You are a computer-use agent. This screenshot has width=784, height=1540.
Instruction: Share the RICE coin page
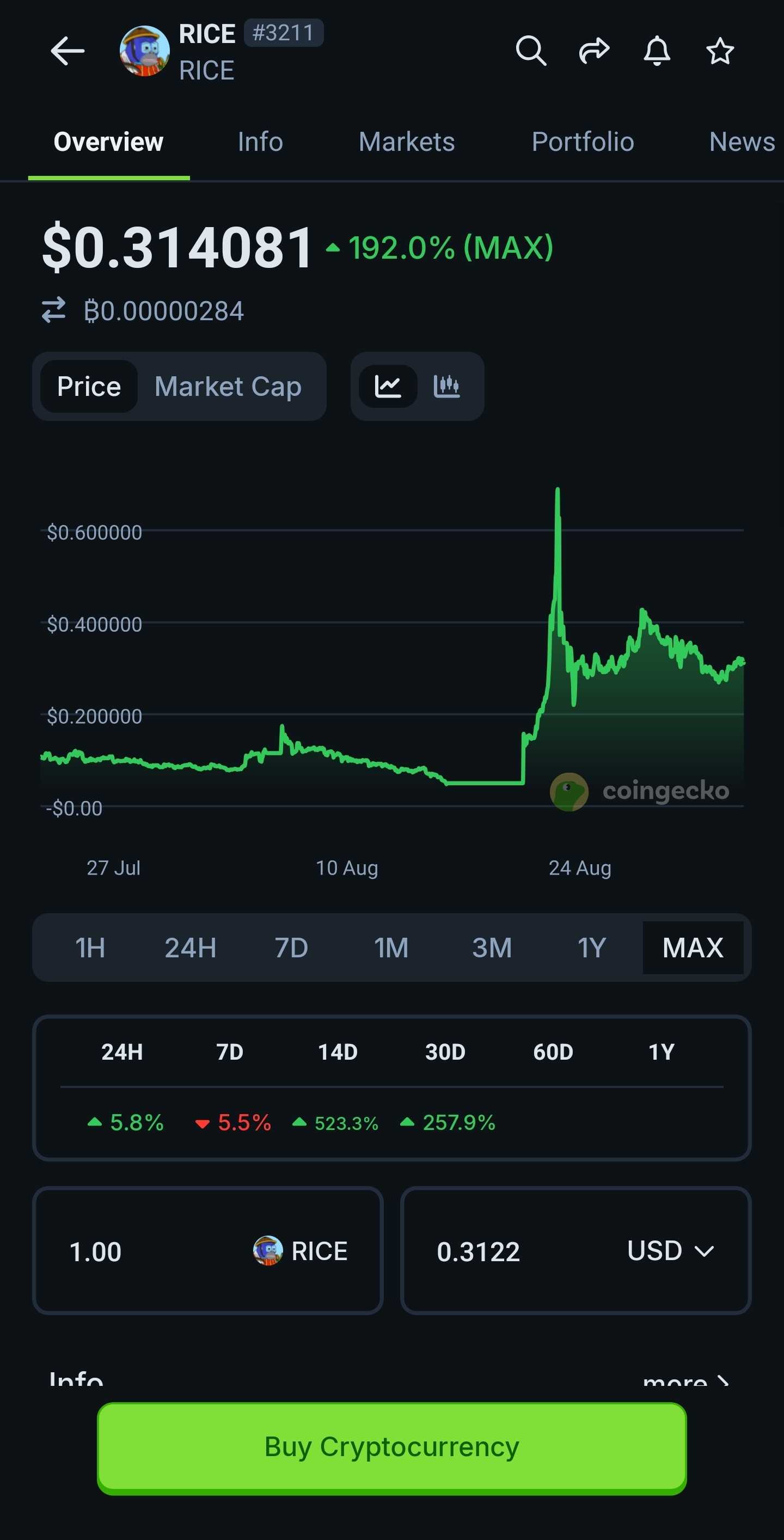coord(594,51)
